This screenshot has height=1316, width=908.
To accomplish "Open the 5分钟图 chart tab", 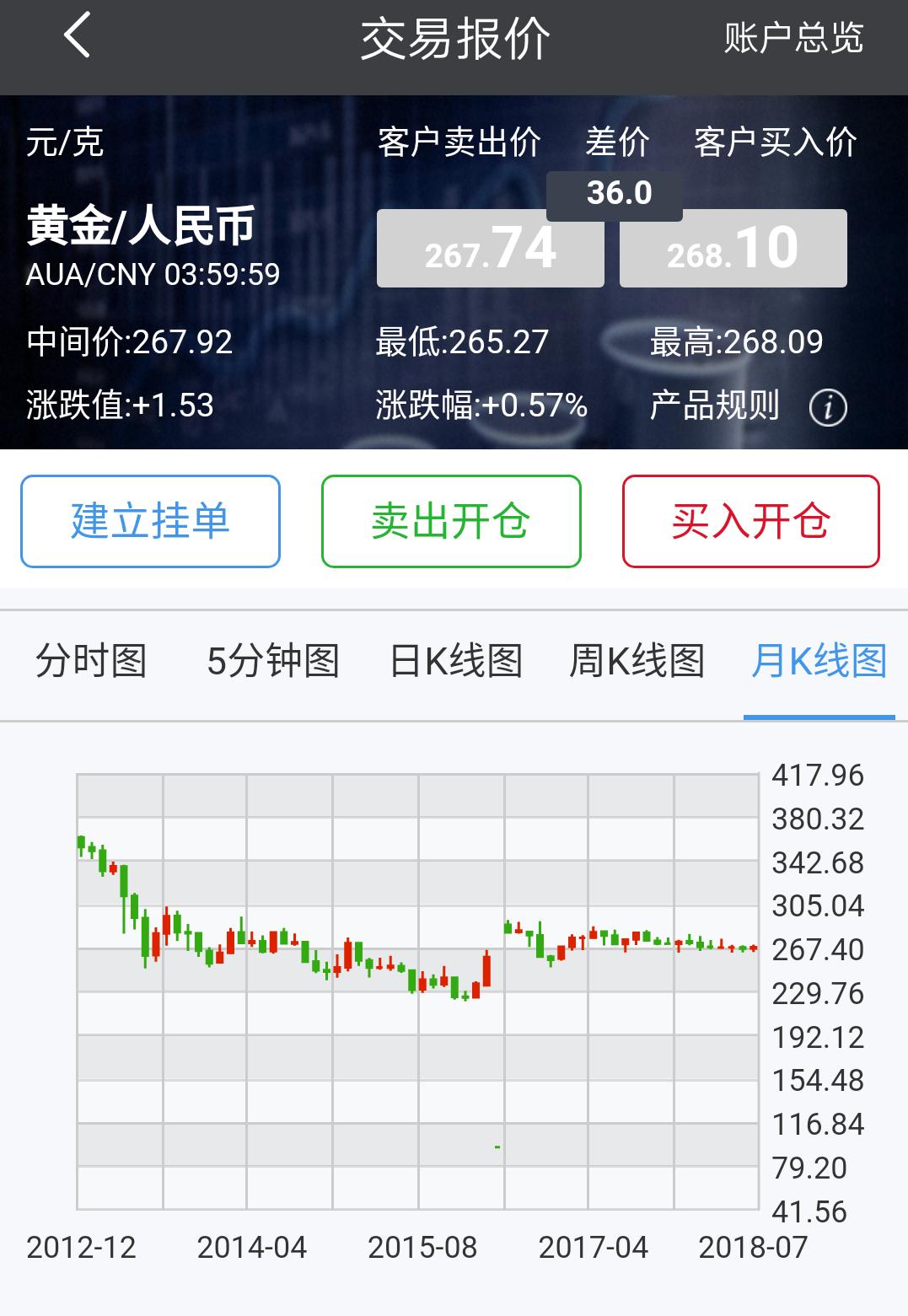I will [x=274, y=663].
